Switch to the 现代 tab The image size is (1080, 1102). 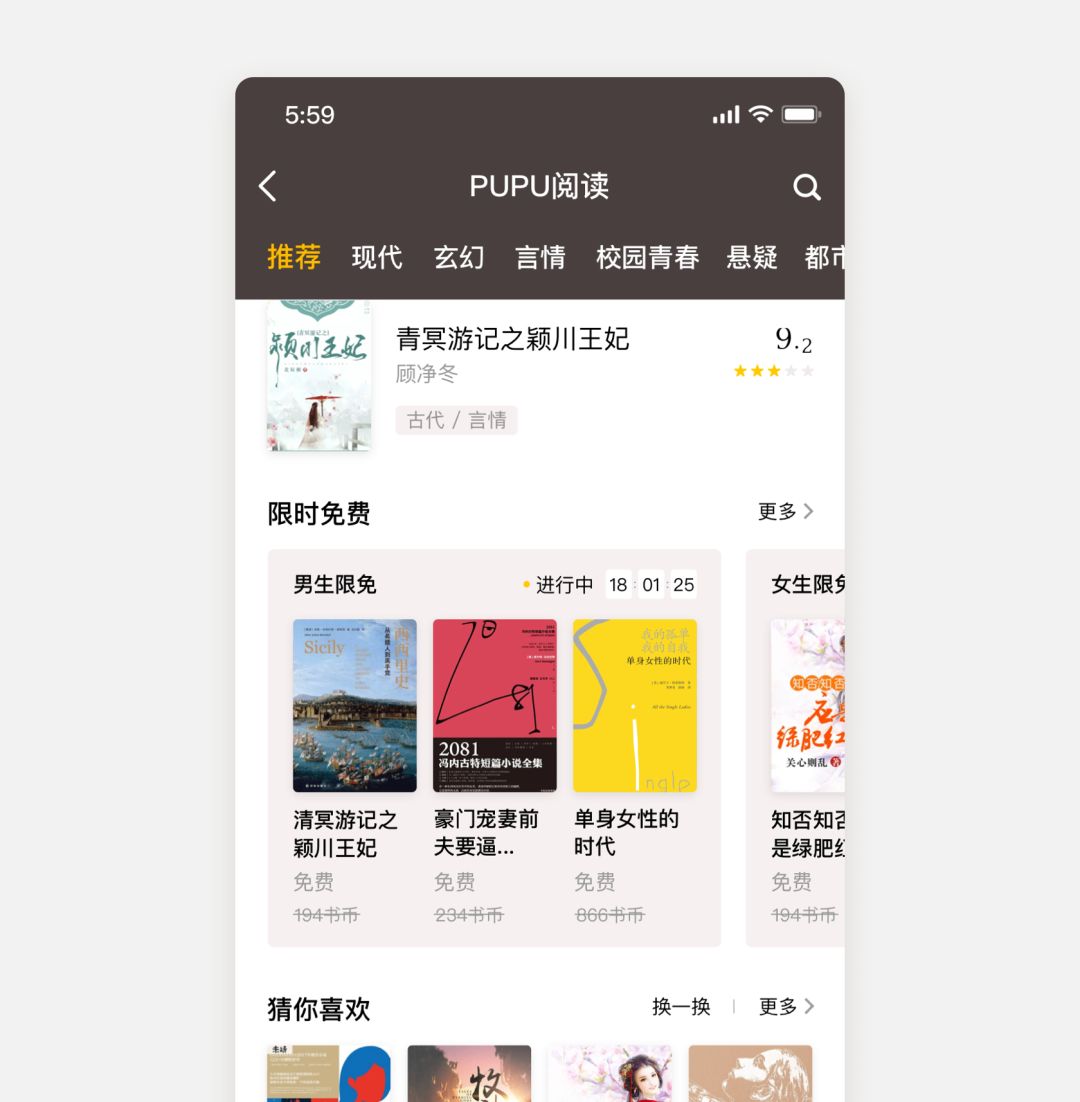click(x=377, y=257)
